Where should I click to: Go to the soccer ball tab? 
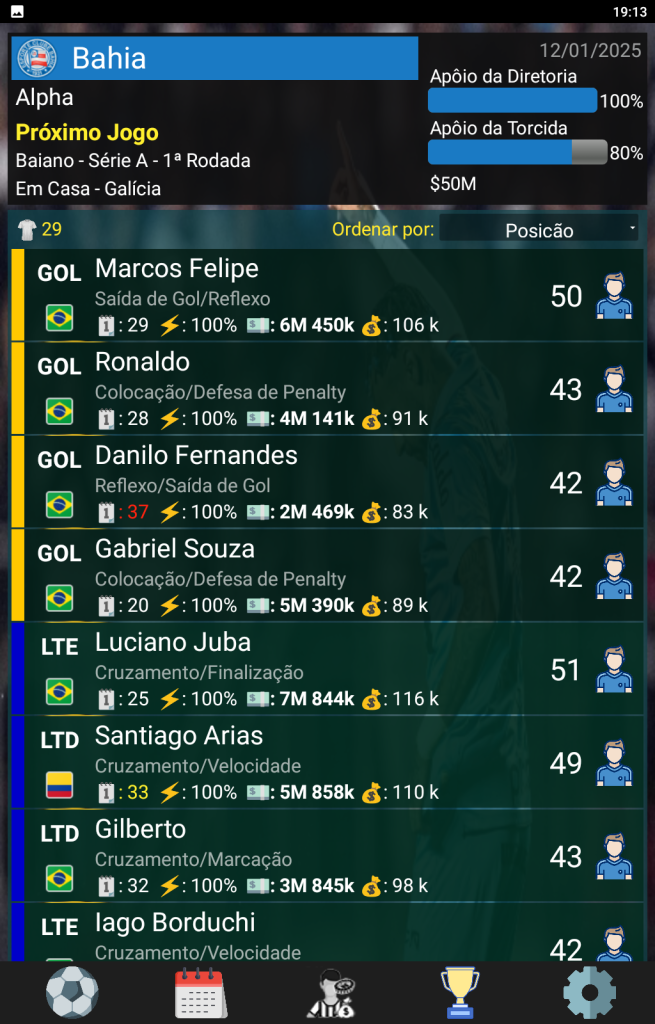[x=72, y=993]
